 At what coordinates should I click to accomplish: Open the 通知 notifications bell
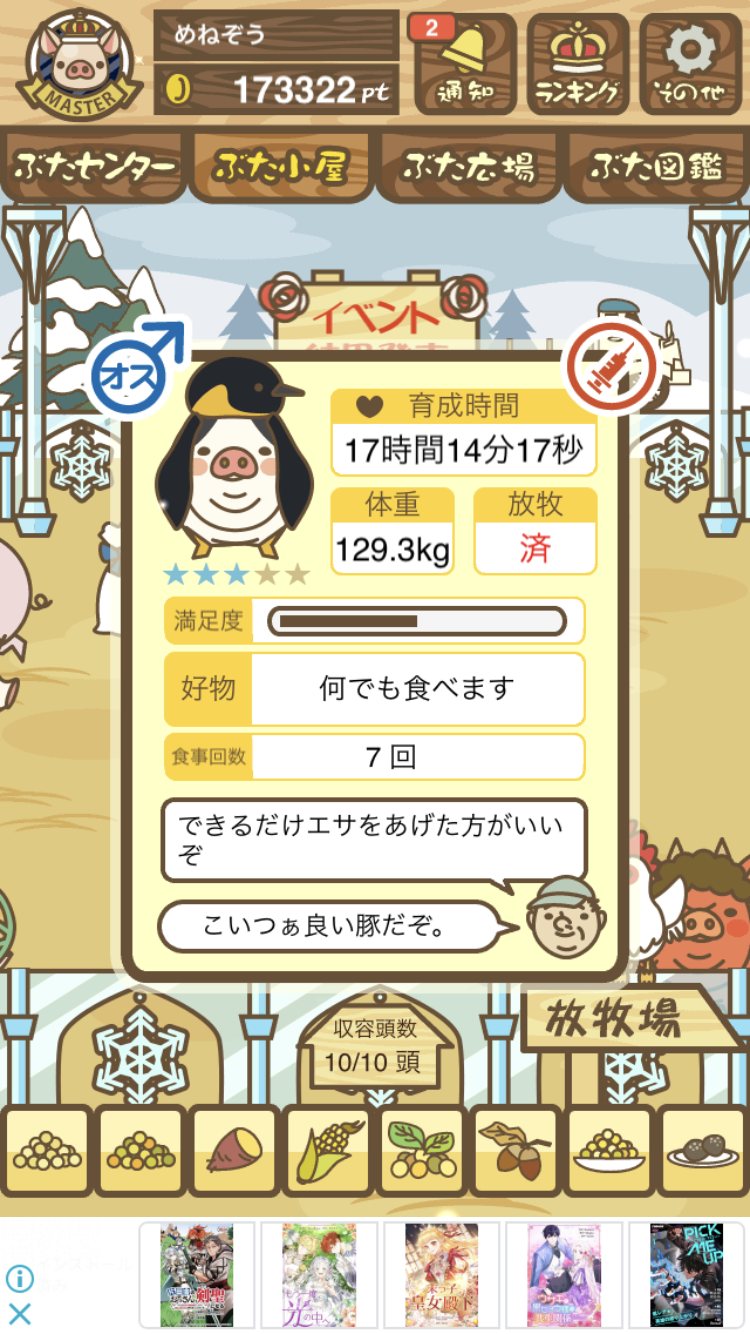click(x=464, y=64)
